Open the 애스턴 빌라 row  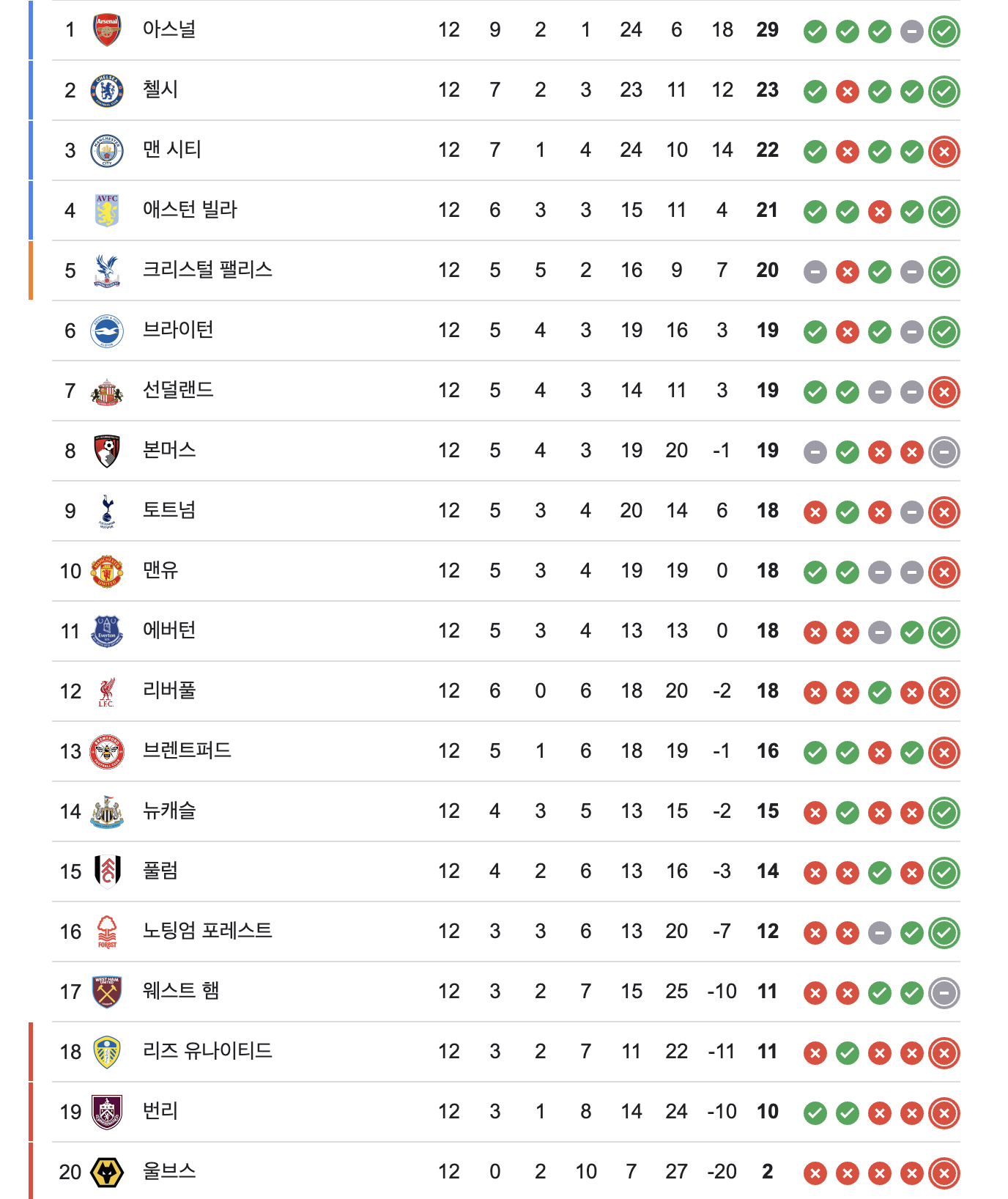point(190,210)
